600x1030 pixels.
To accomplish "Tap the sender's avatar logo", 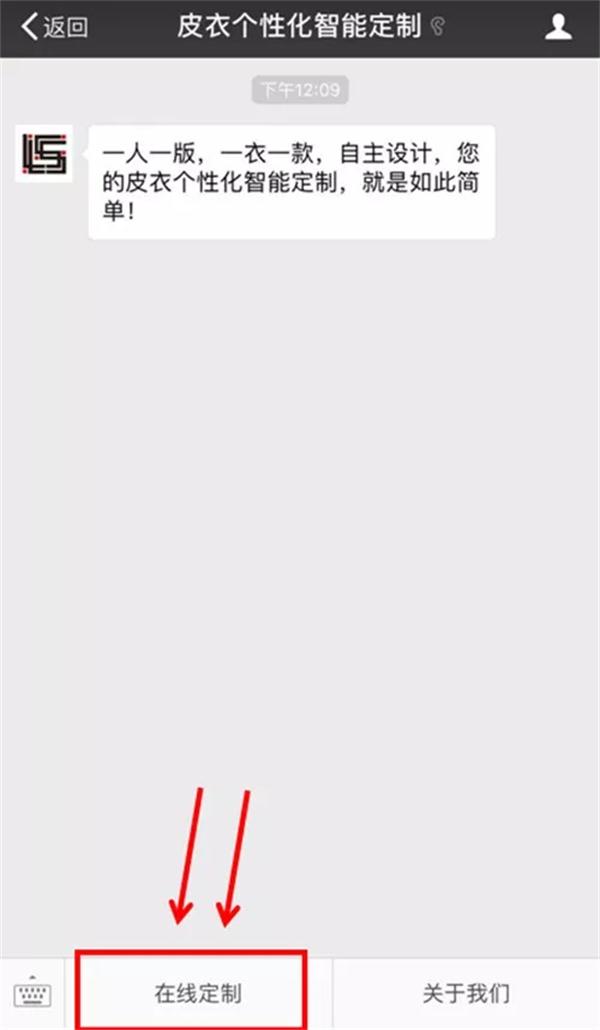I will (x=45, y=154).
